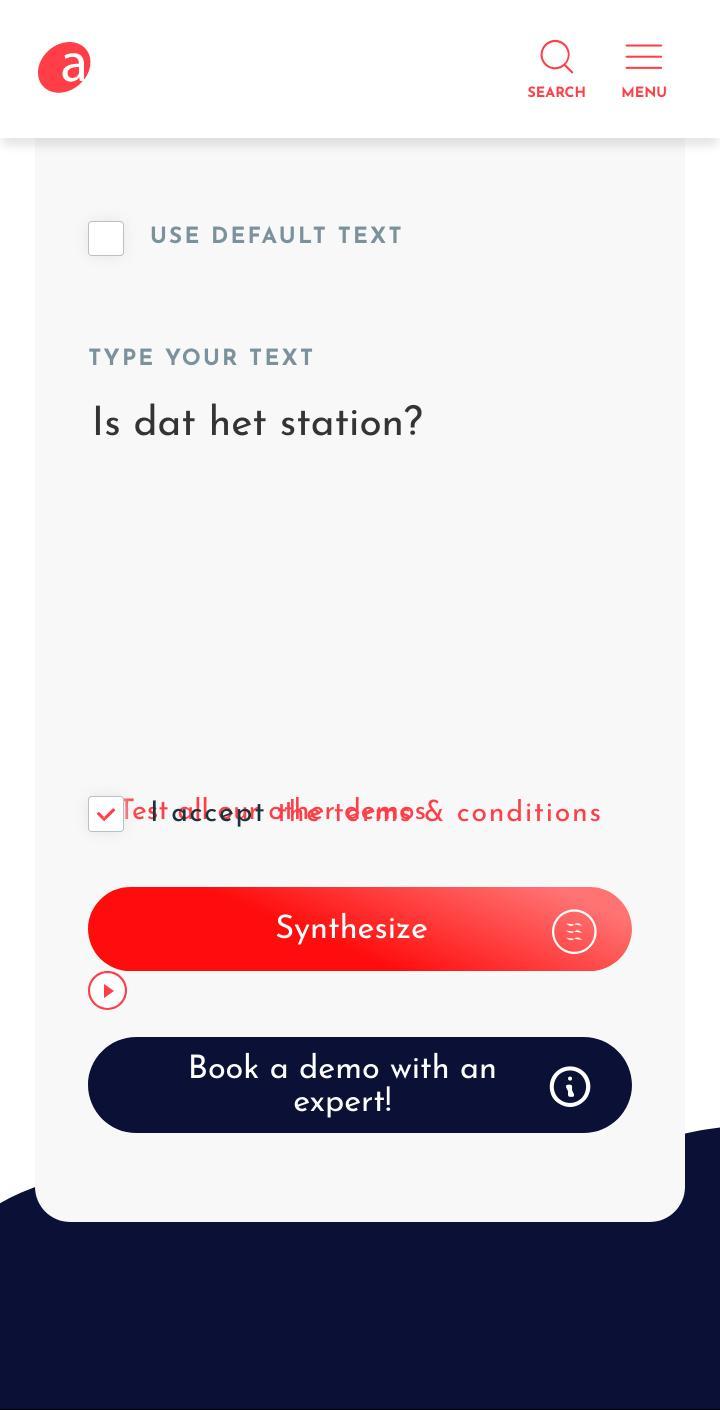Uncheck the accept terms checkbox
The height and width of the screenshot is (1410, 720).
[106, 814]
